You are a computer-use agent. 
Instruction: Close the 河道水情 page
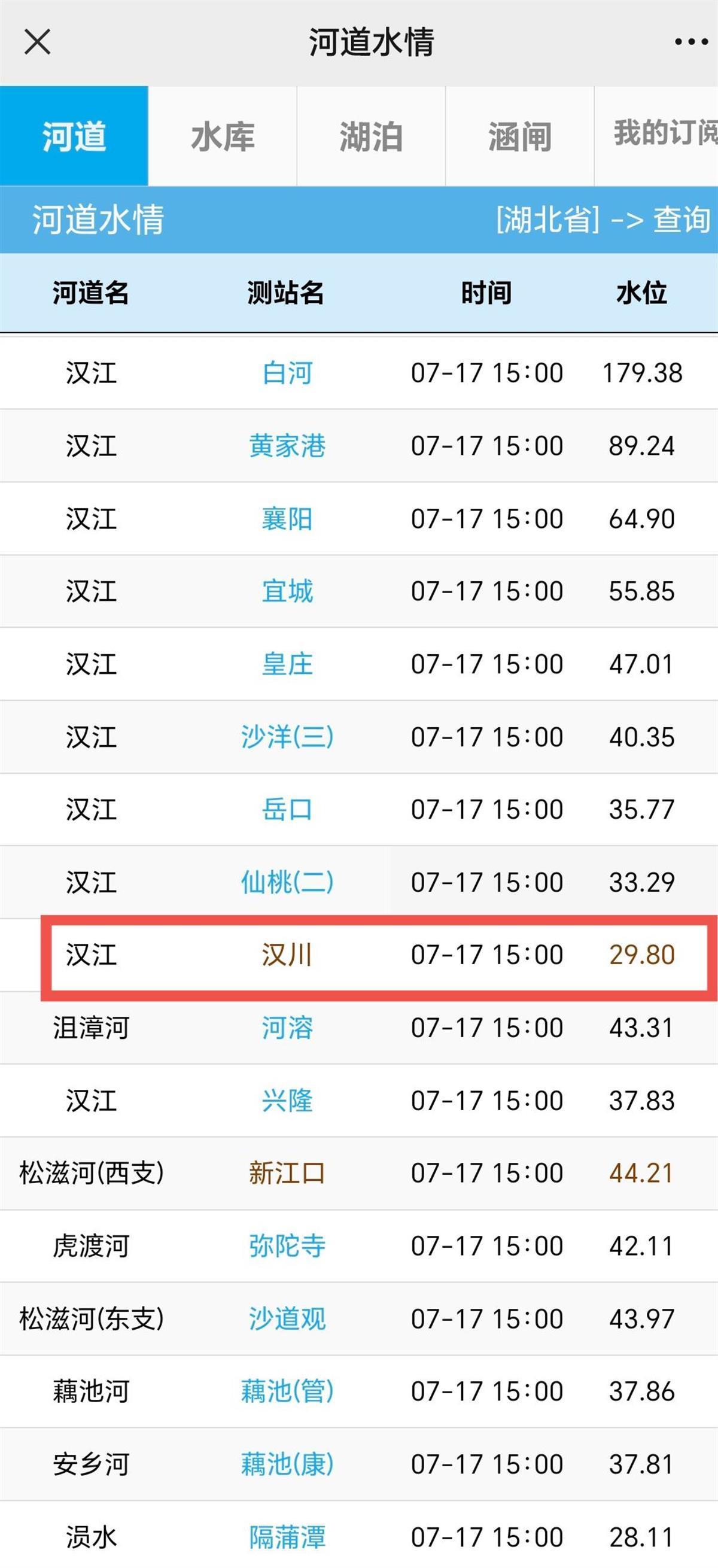[x=37, y=42]
